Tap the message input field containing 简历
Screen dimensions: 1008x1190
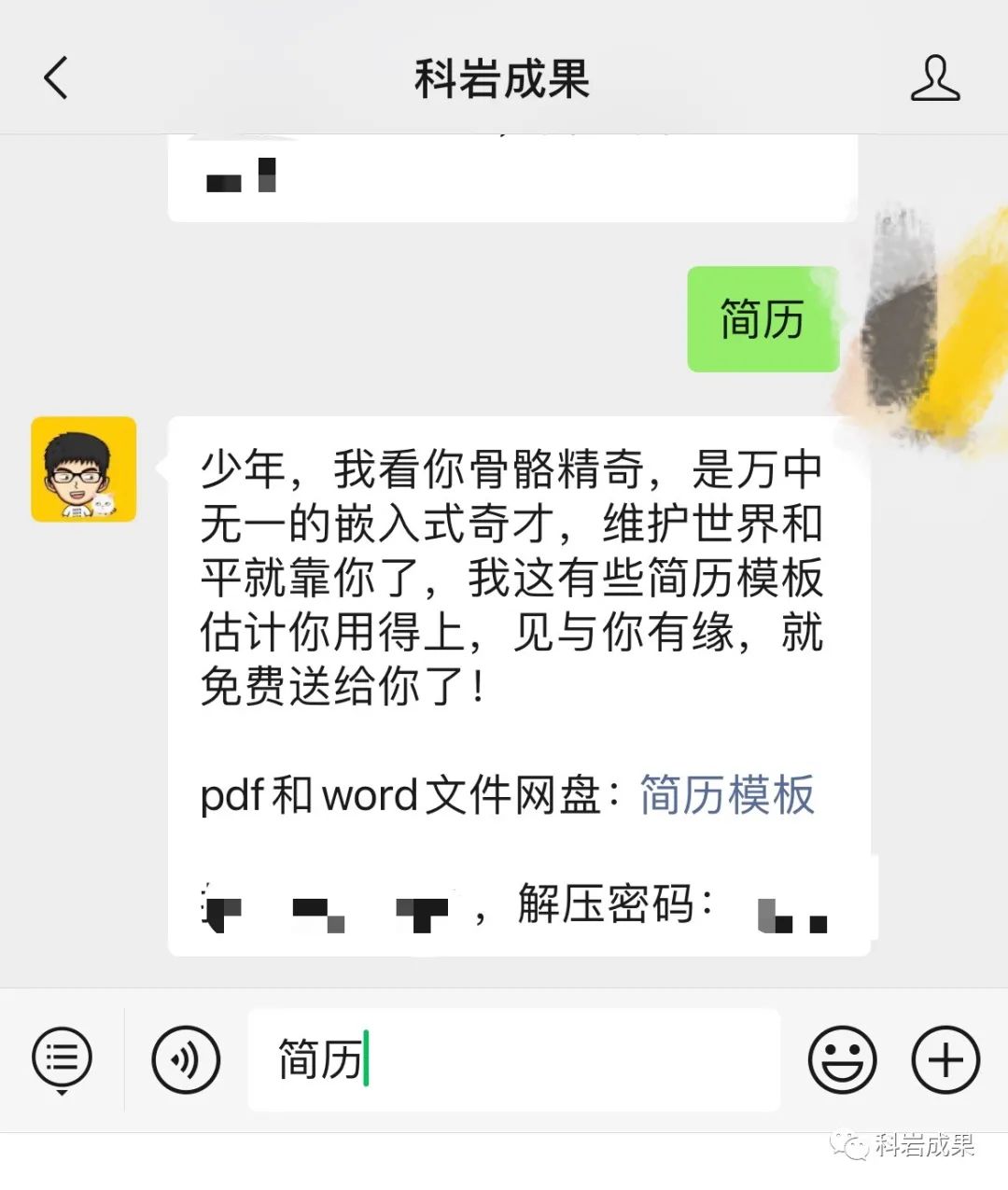pos(513,1059)
